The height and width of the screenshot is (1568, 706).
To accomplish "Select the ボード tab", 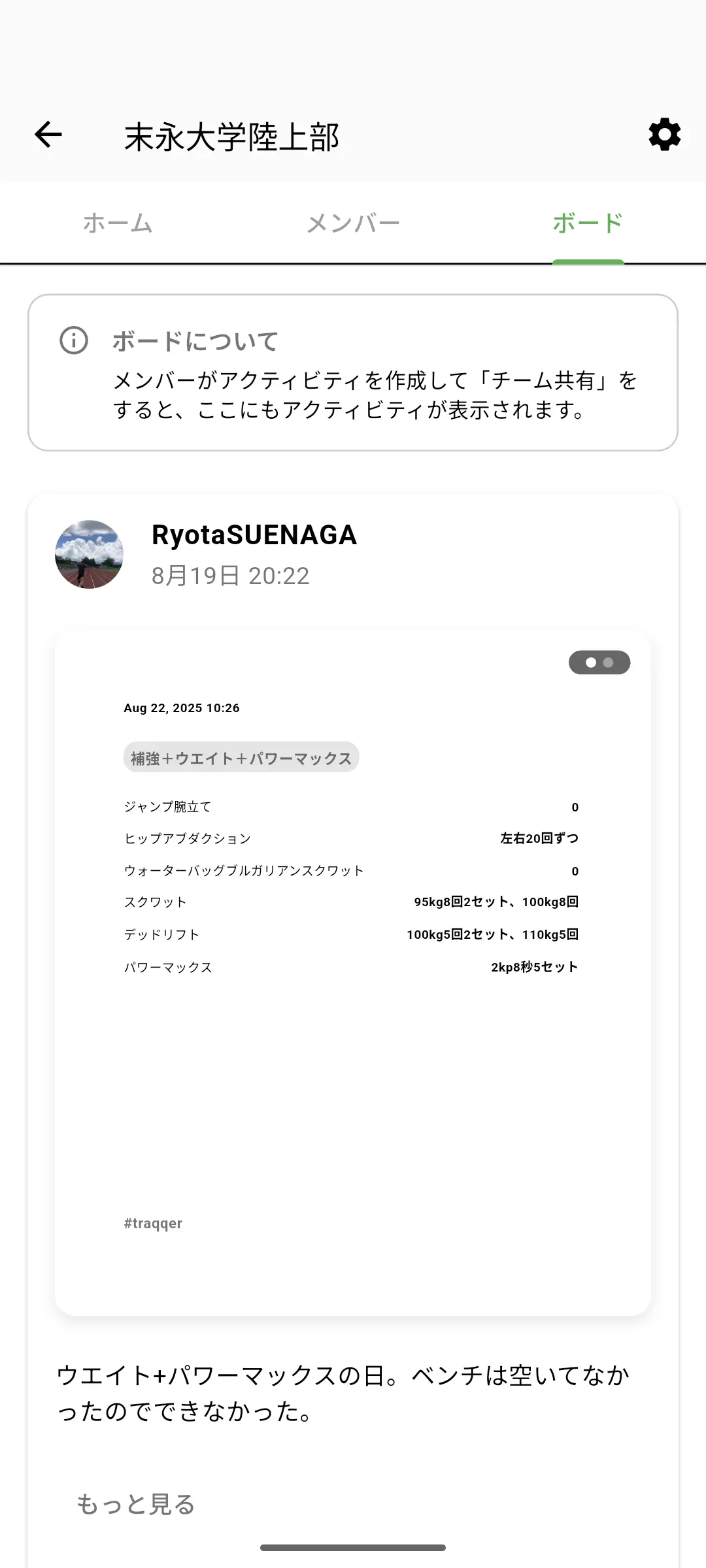I will (586, 222).
